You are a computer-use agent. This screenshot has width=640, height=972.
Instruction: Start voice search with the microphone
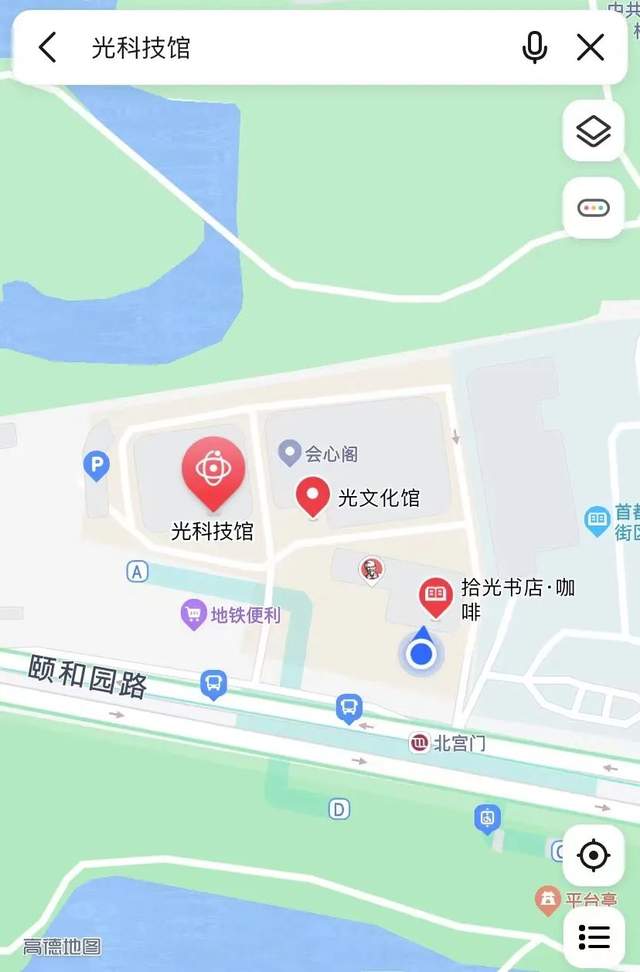[535, 47]
